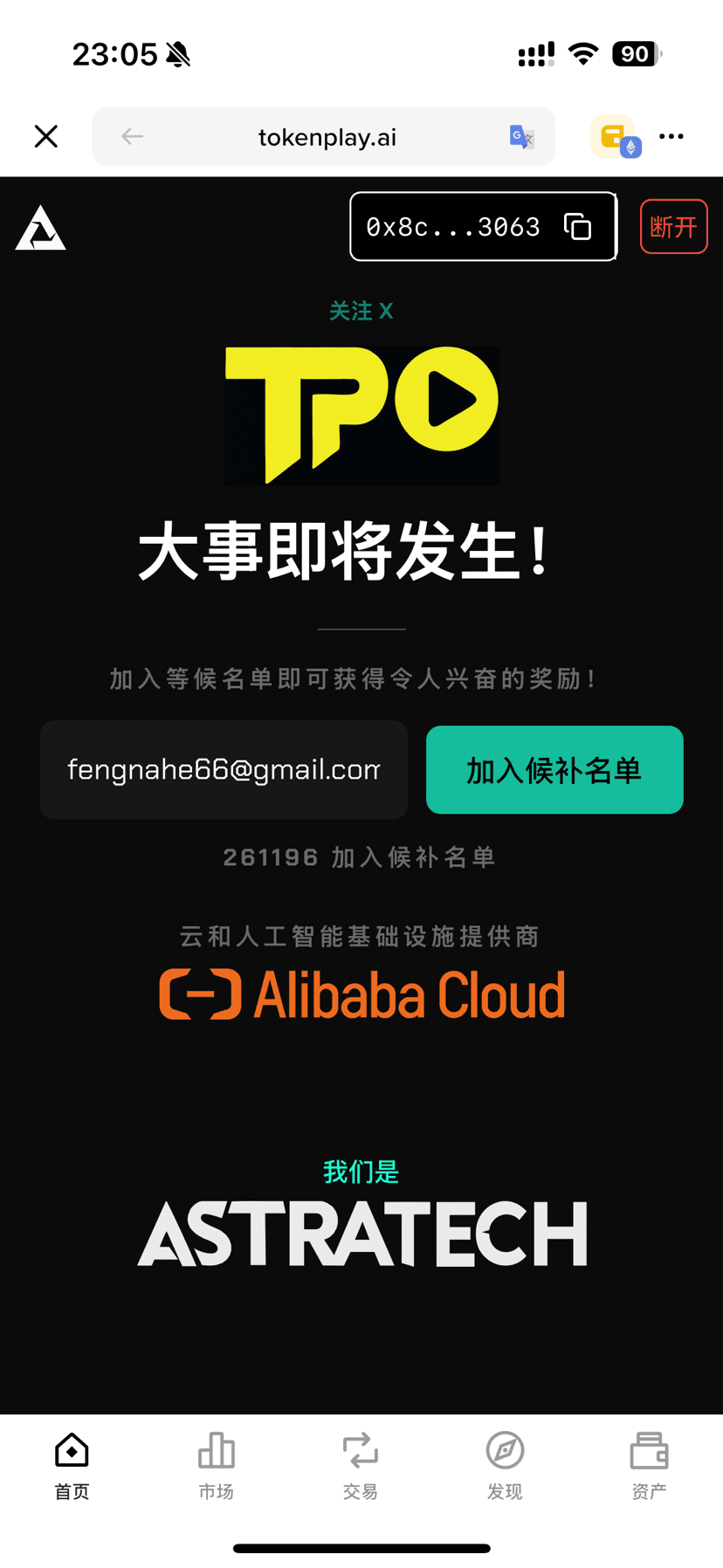This screenshot has width=723, height=1568.
Task: Go back to the previous web page
Action: (x=133, y=136)
